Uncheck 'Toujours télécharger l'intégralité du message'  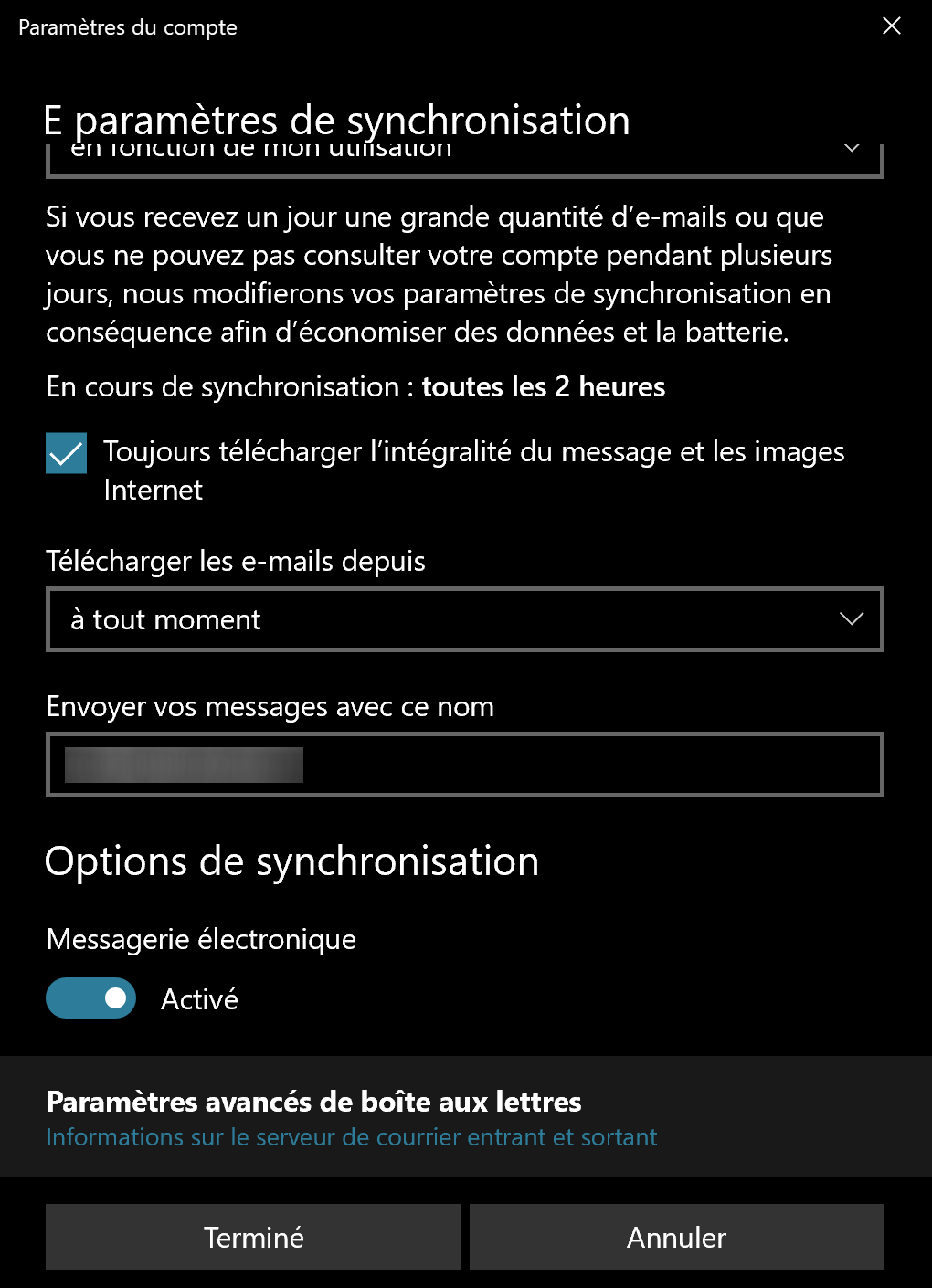(67, 453)
